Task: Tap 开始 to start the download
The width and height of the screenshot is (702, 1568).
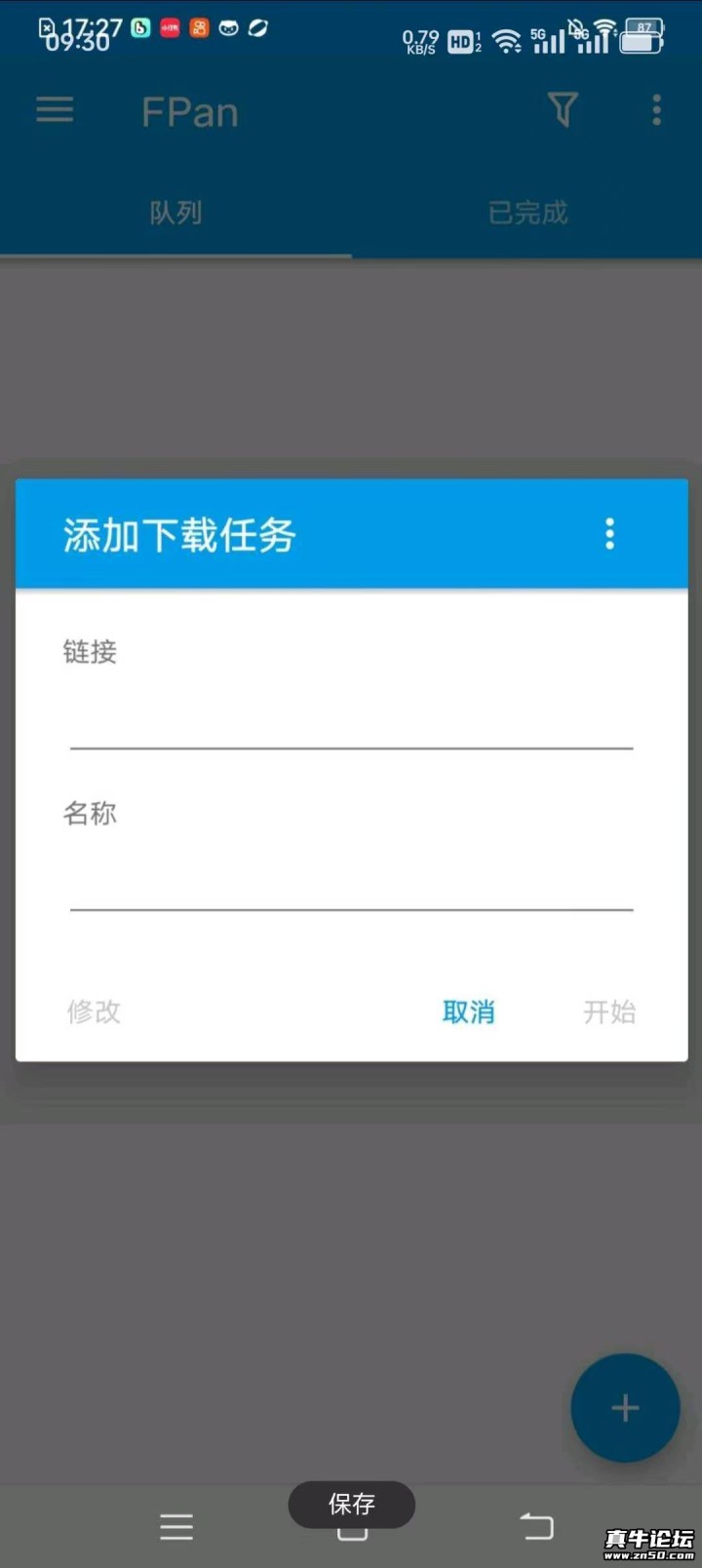Action: (609, 1012)
